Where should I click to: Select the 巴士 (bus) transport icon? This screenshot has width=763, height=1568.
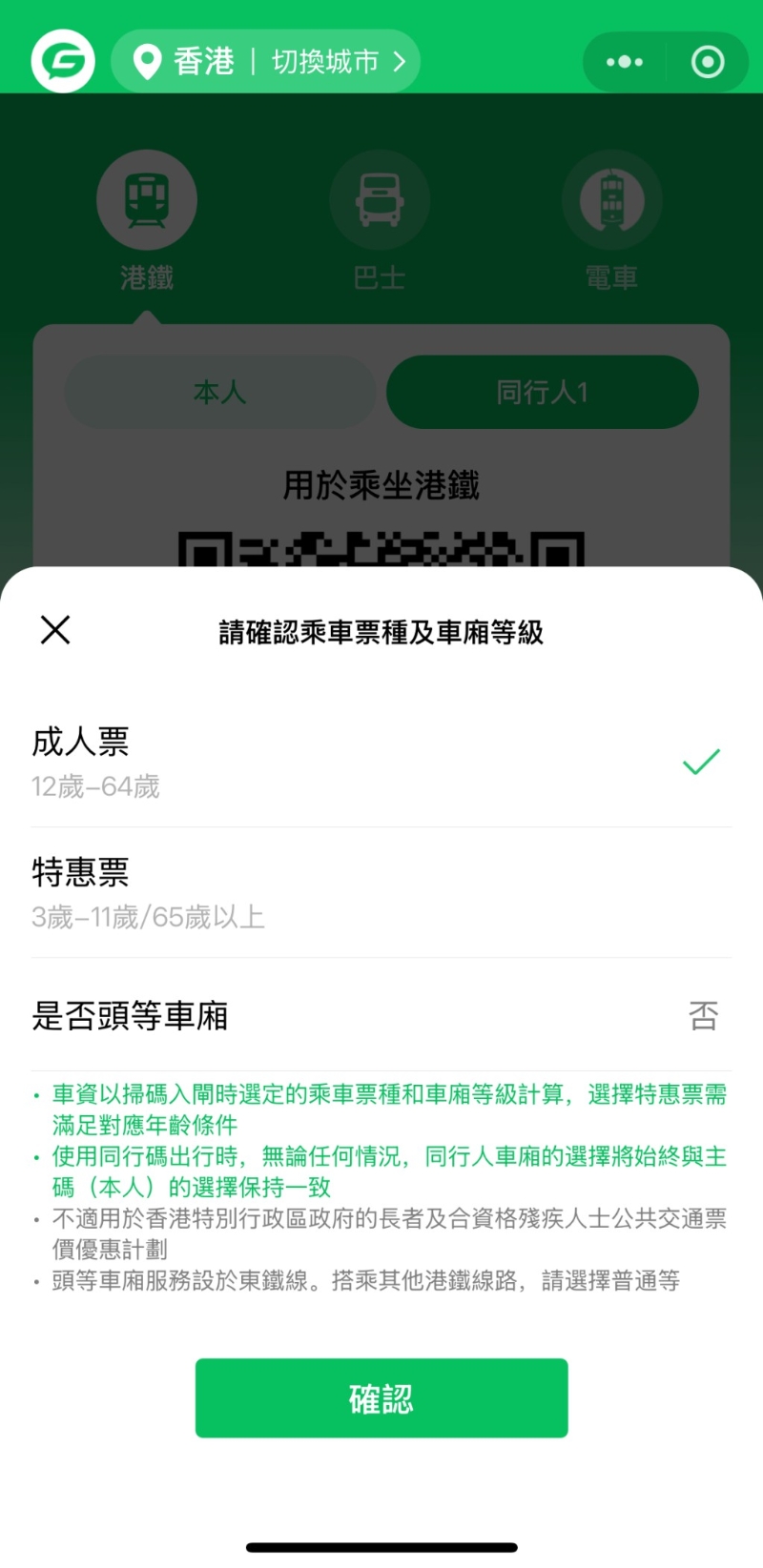click(380, 198)
